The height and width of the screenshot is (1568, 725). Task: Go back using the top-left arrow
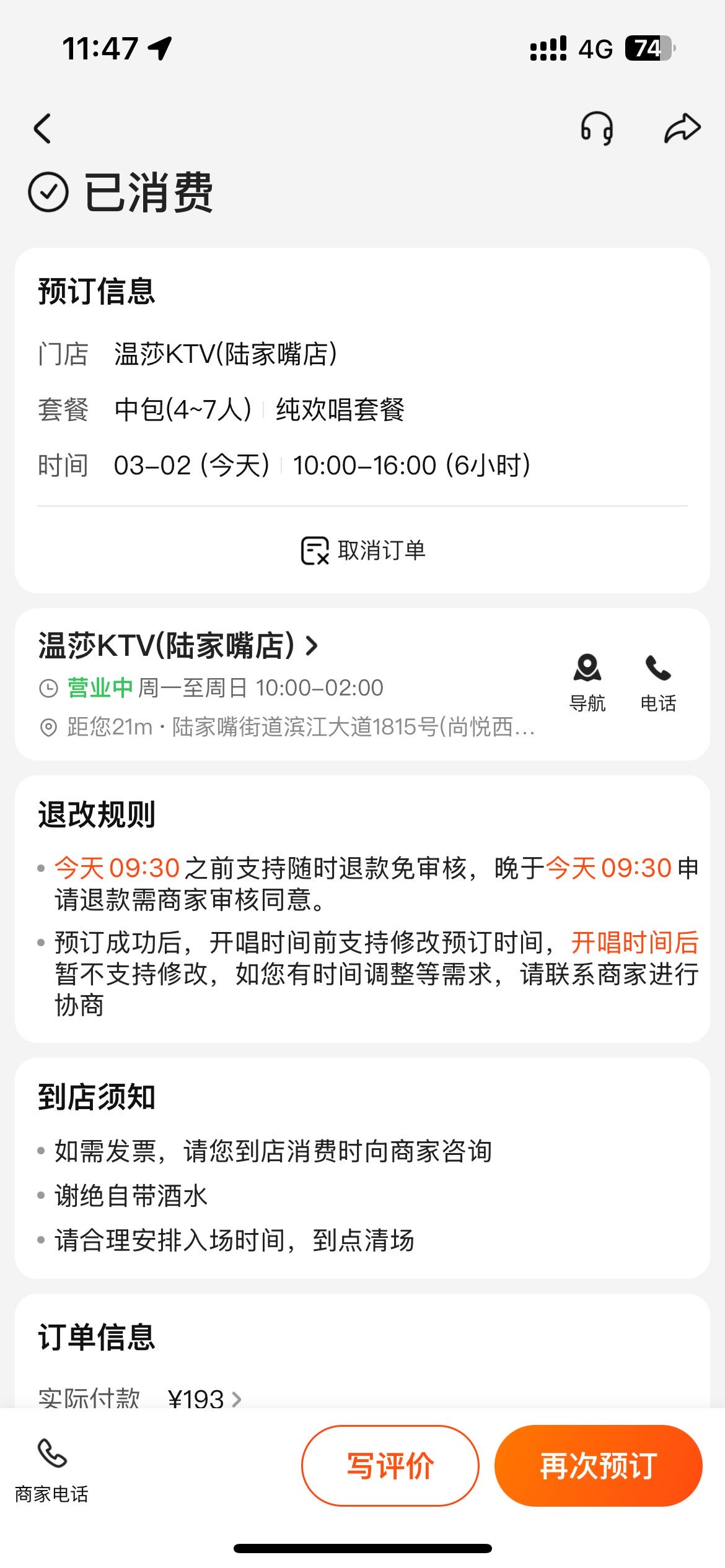click(42, 129)
